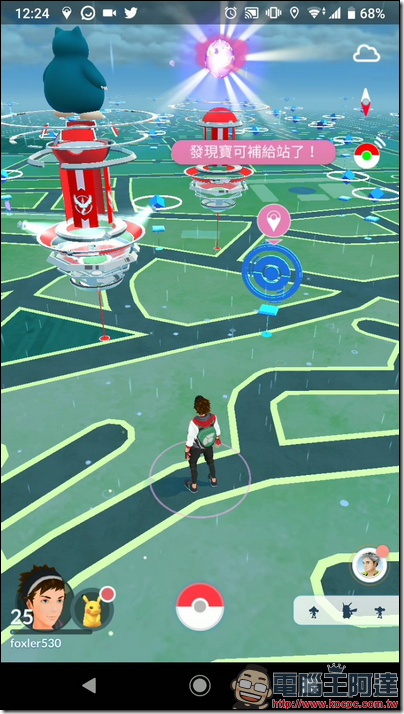Check the cloudy weather icon
Viewport: 404px width, 714px height.
coord(367,54)
